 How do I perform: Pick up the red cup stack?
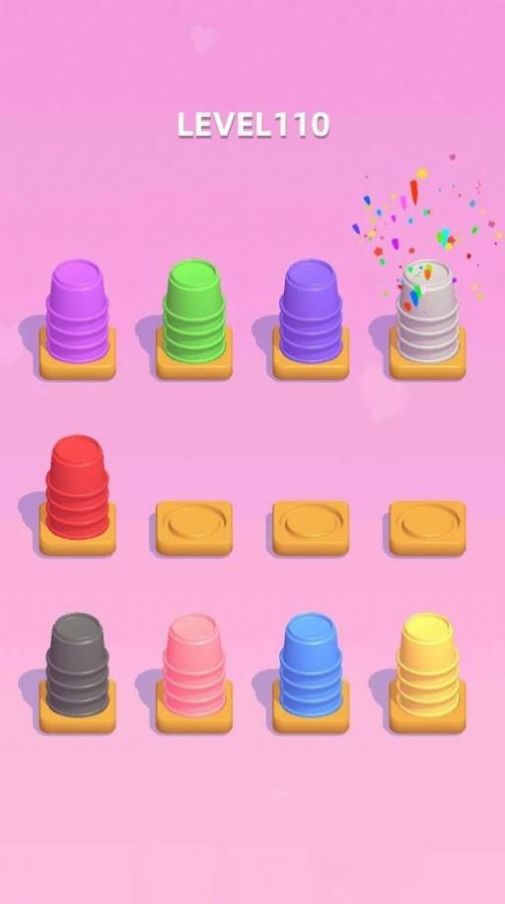tap(77, 487)
